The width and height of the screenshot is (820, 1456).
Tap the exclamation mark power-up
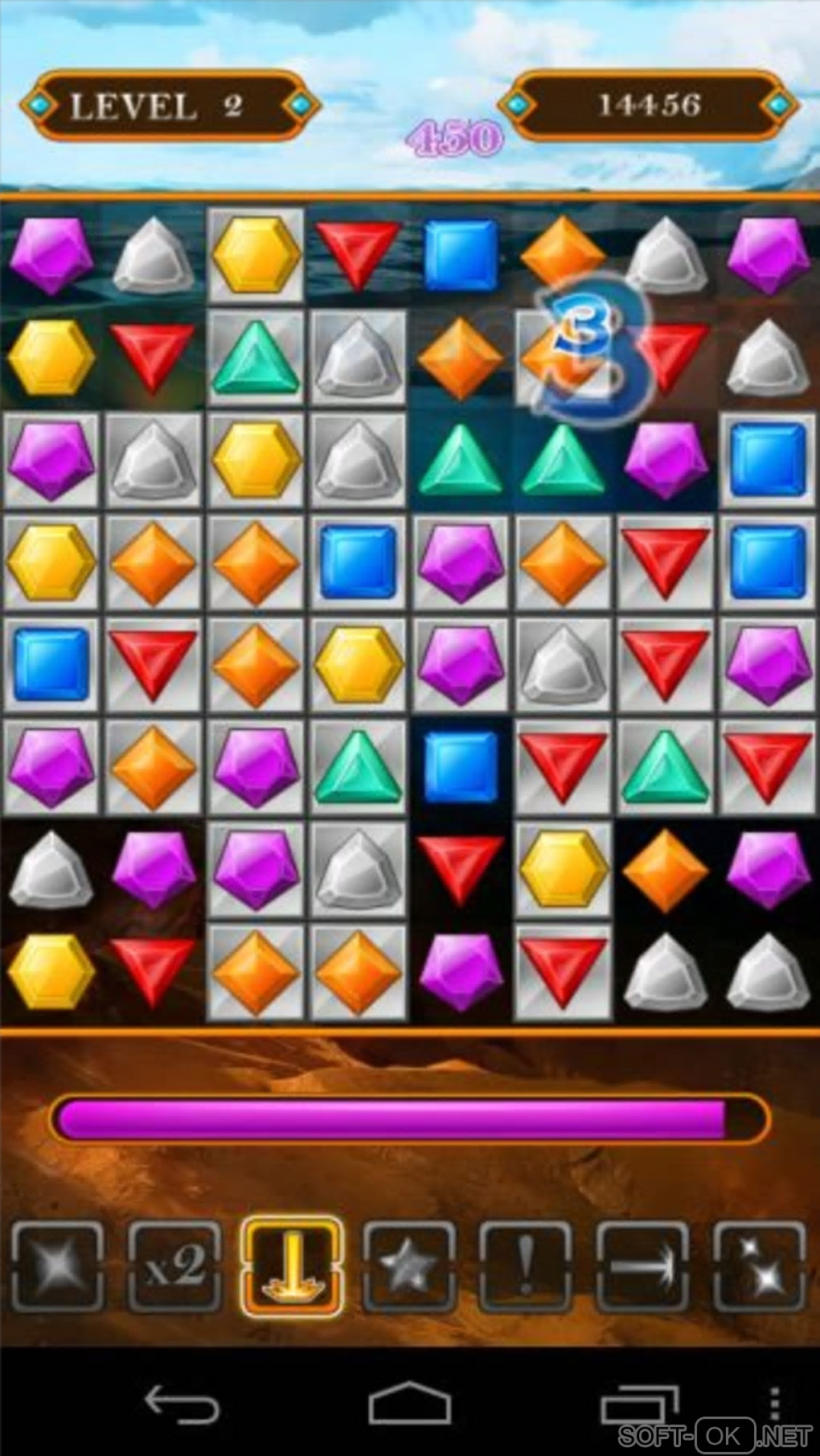click(526, 1266)
